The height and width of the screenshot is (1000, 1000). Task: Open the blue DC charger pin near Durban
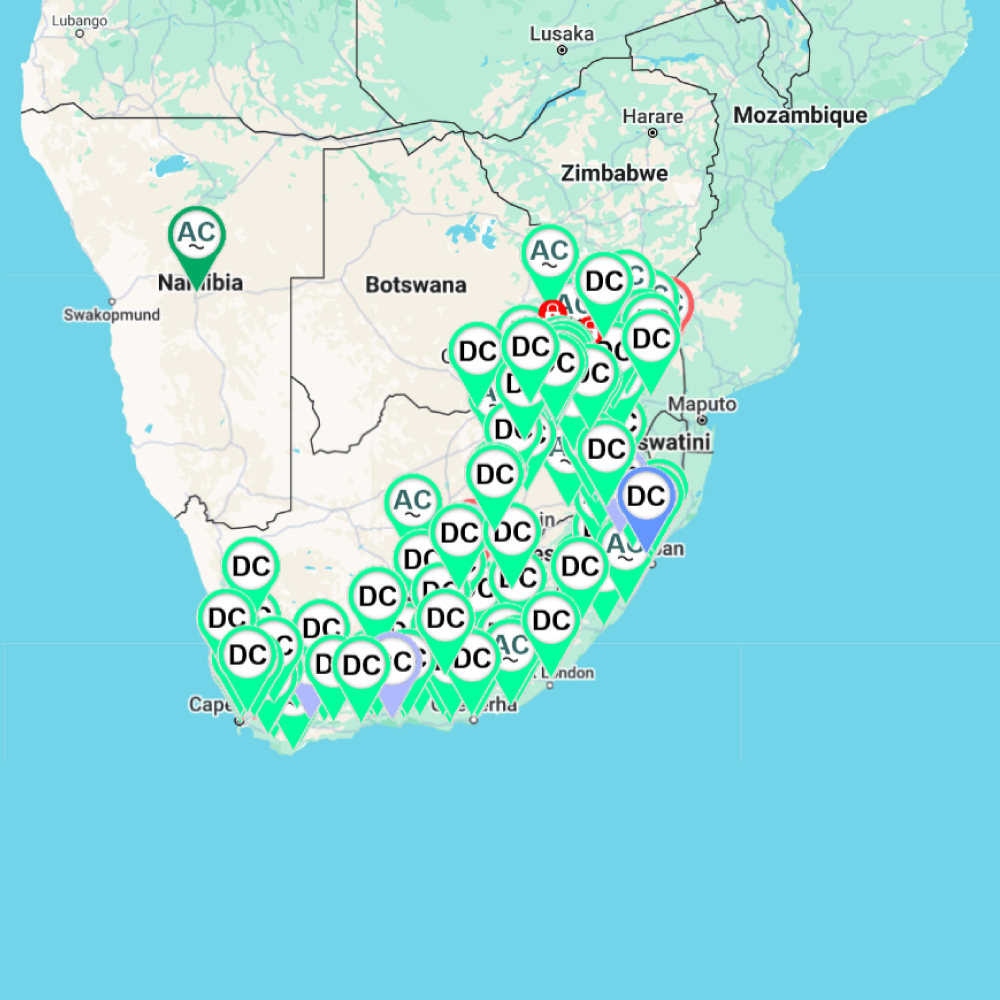[645, 497]
